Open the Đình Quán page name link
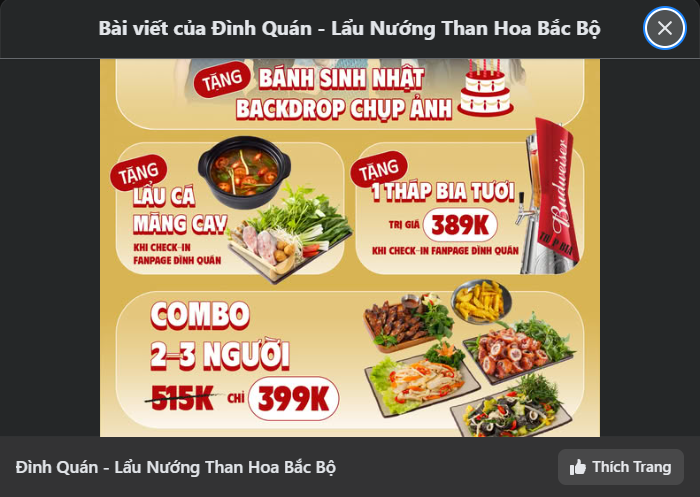 click(176, 467)
